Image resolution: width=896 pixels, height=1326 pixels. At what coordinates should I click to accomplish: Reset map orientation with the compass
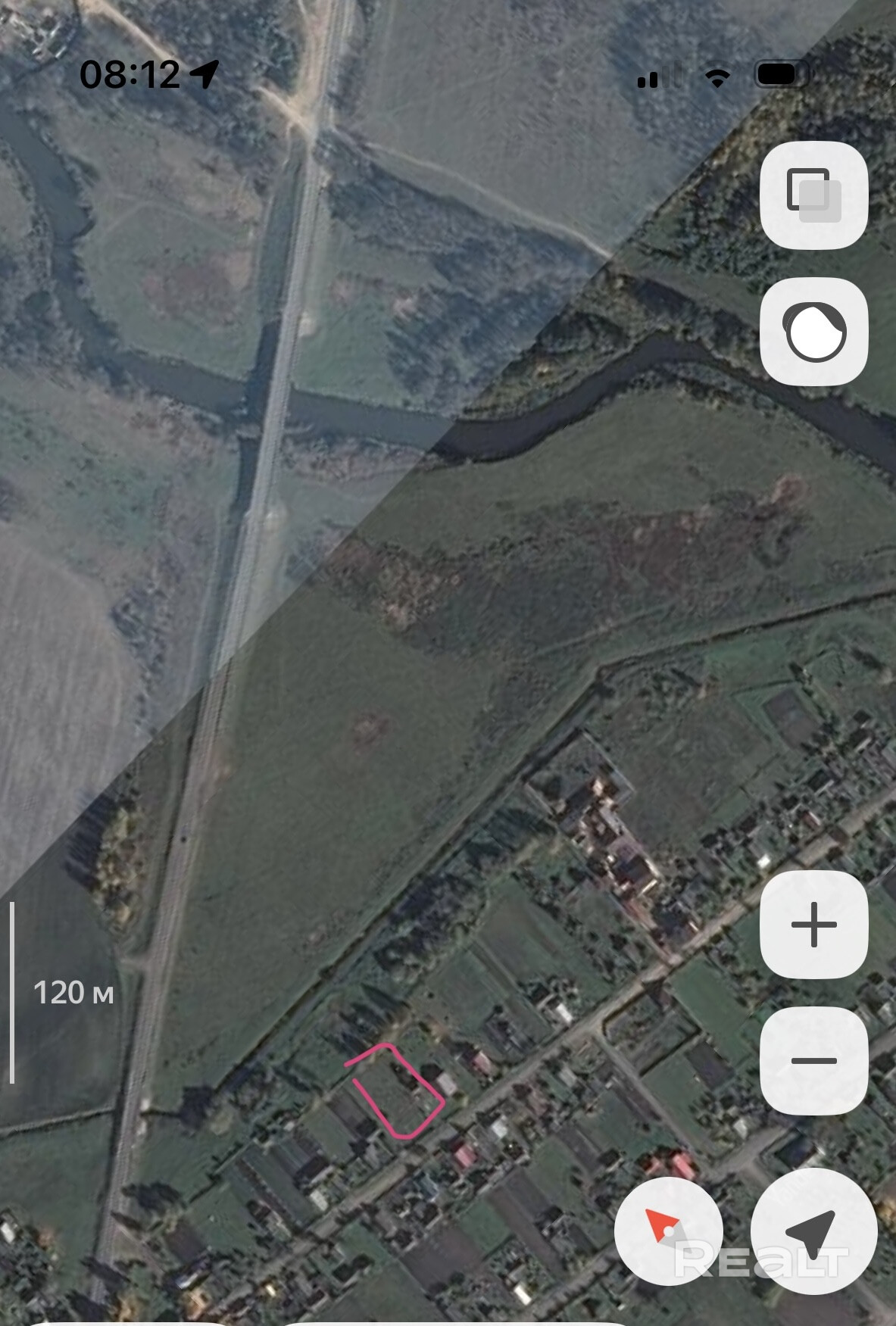pos(668,1231)
